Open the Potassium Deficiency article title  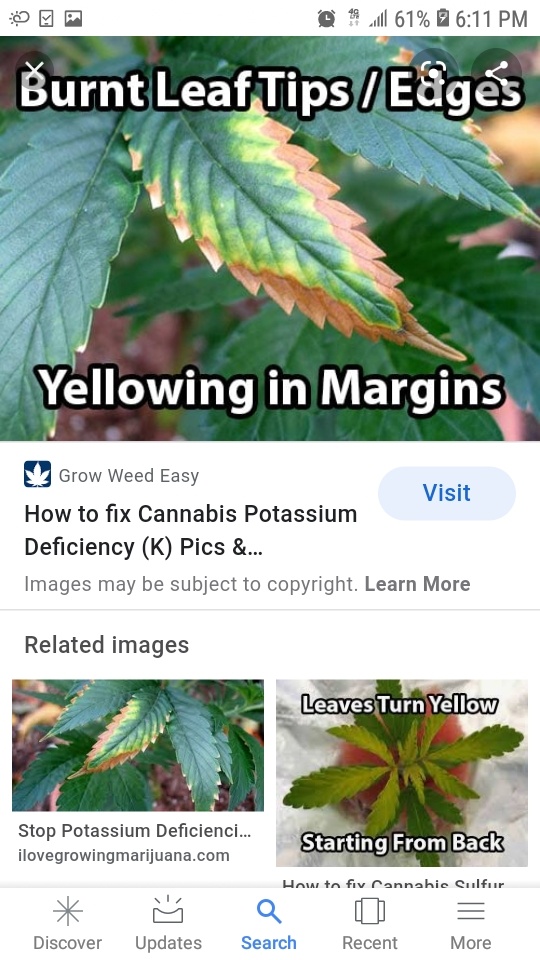coord(190,530)
